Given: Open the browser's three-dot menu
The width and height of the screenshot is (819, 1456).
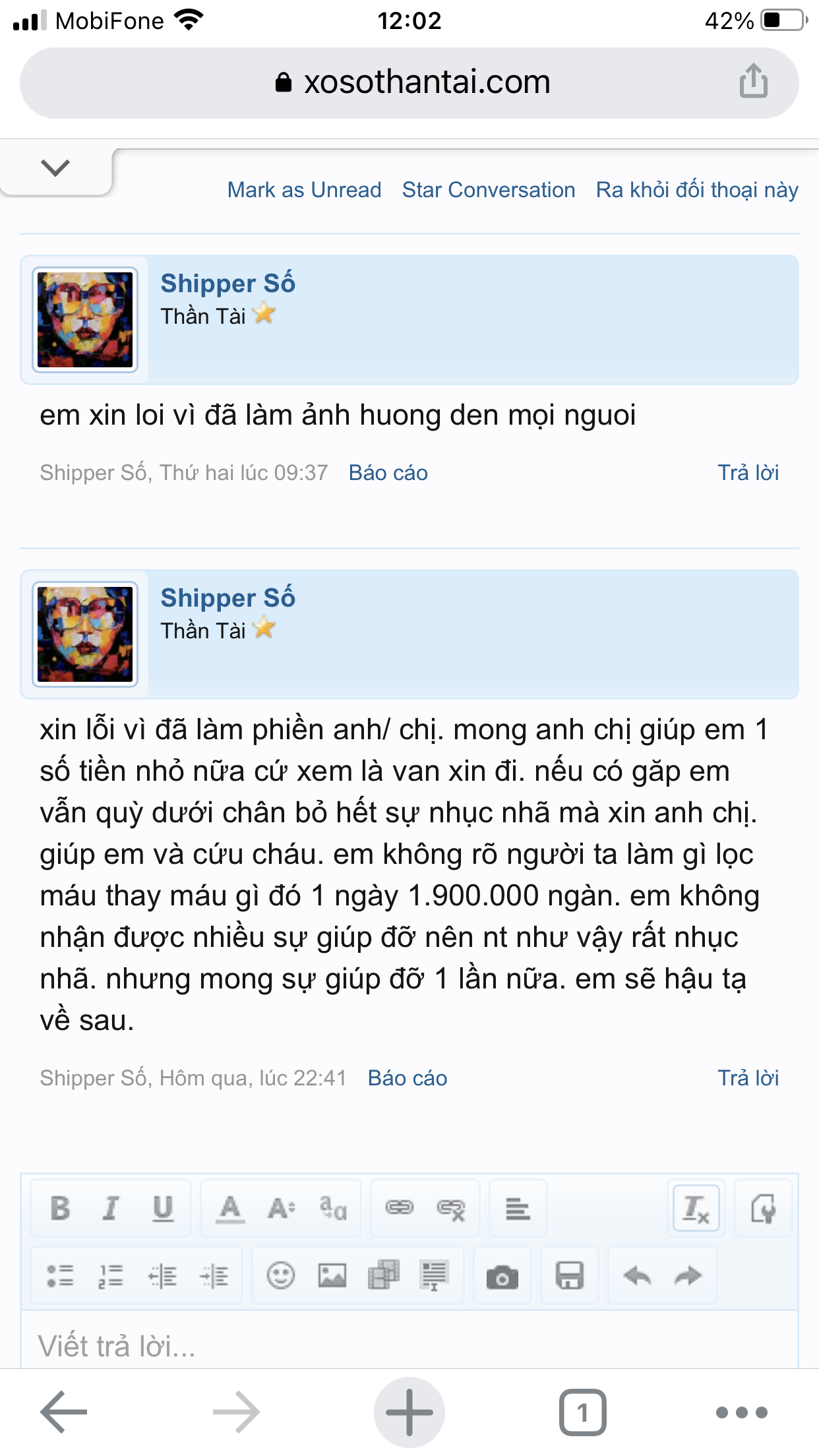Looking at the screenshot, I should pos(741,1412).
